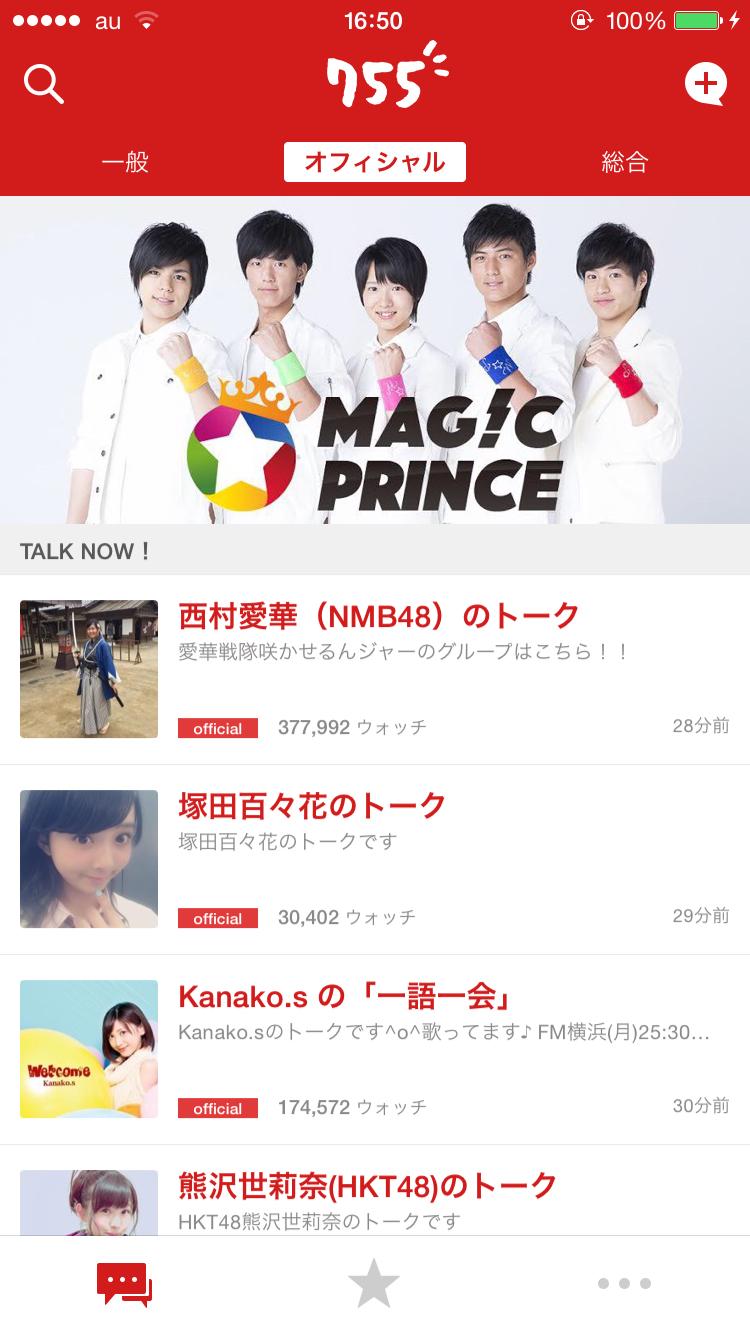Viewport: 750px width, 1334px height.
Task: Open the MAGiC PRINCE banner
Action: (375, 360)
